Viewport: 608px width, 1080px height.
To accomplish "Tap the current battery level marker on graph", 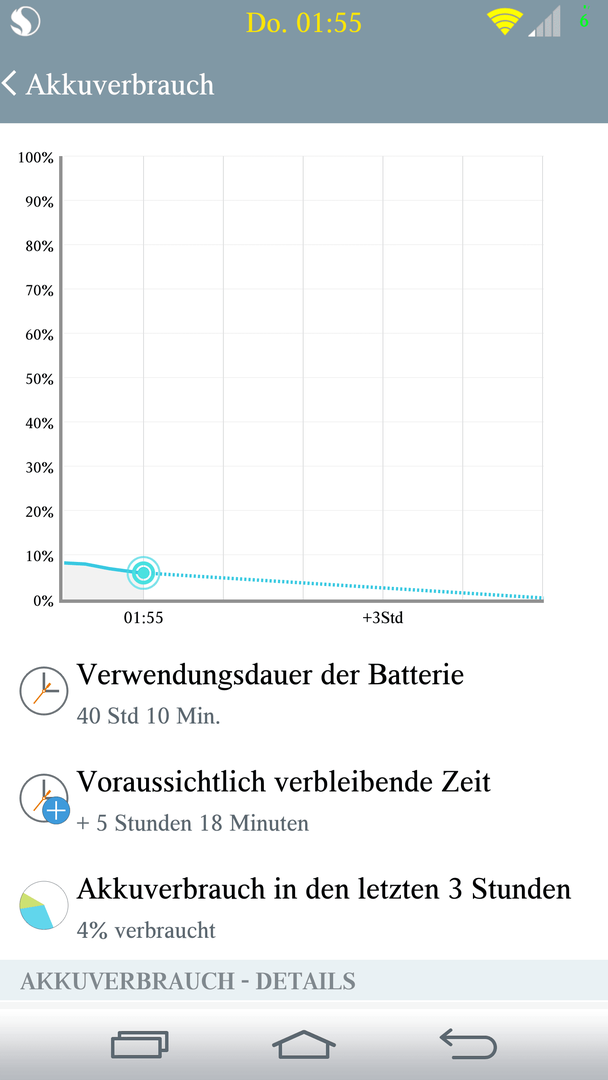I will click(143, 572).
